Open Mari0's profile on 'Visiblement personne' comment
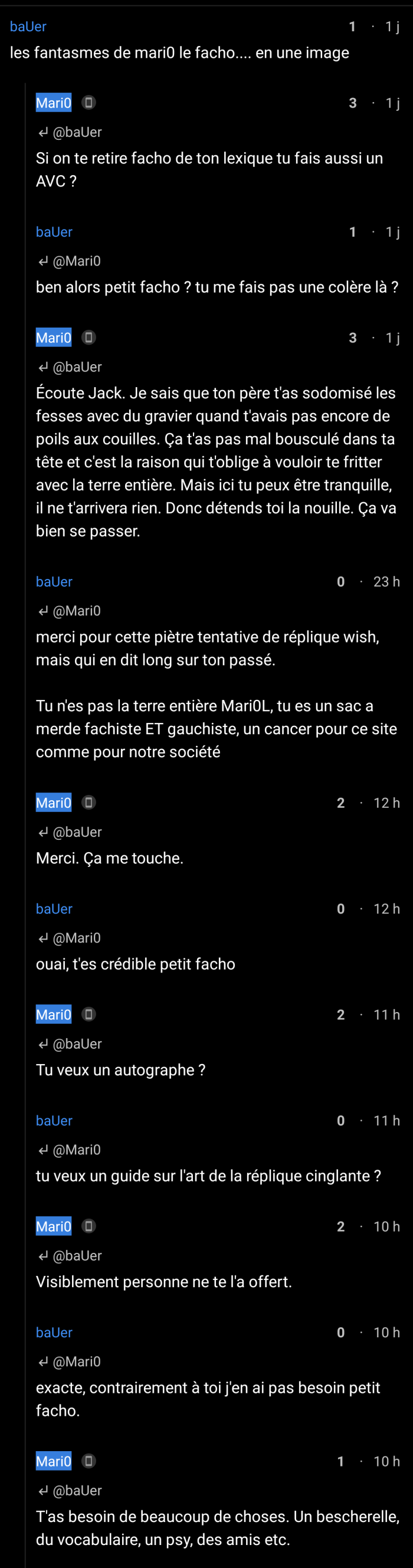 54,1226
